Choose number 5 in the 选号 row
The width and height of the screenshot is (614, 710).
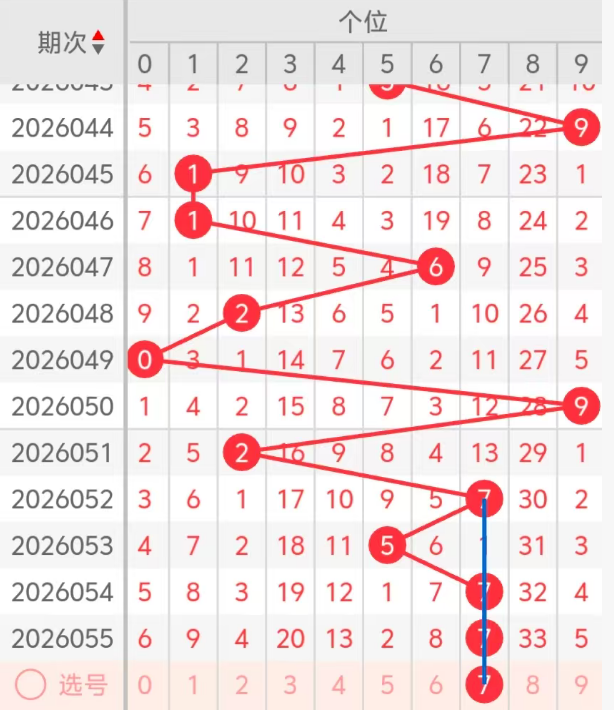(387, 686)
